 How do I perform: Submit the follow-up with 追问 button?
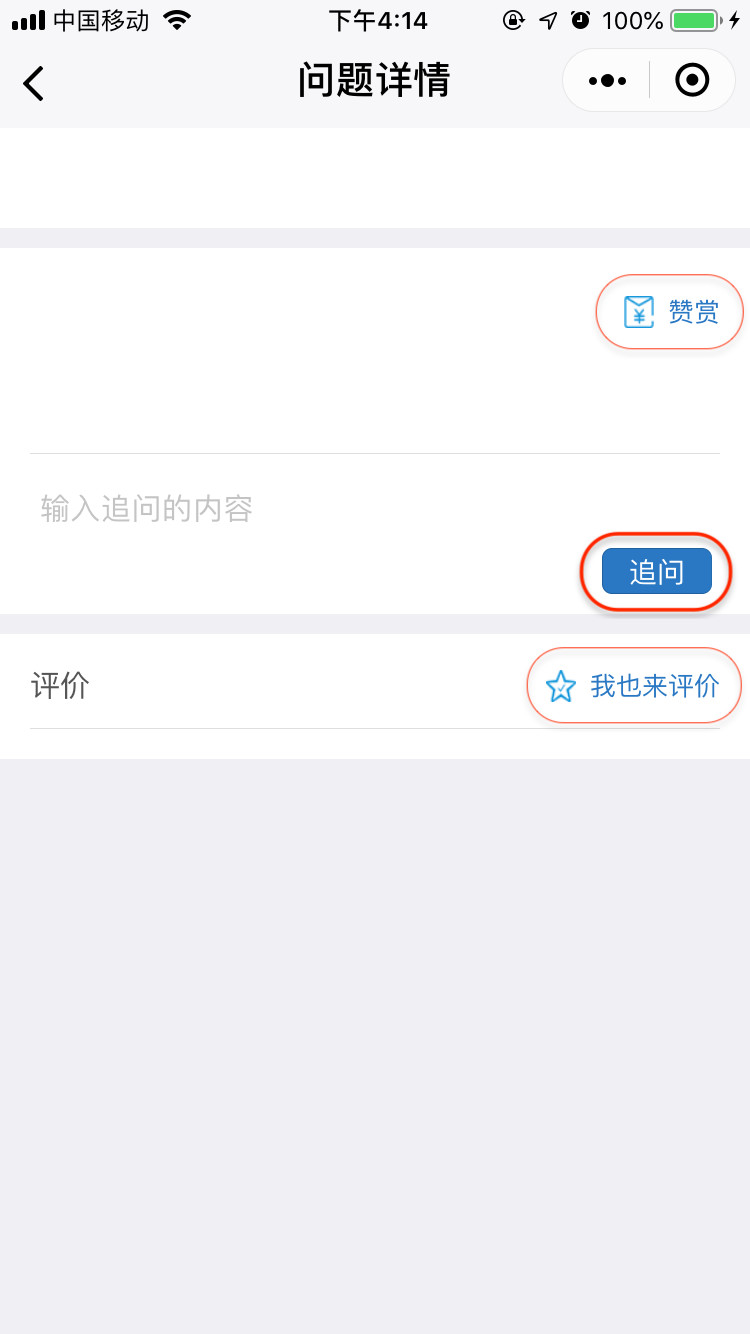pyautogui.click(x=656, y=572)
